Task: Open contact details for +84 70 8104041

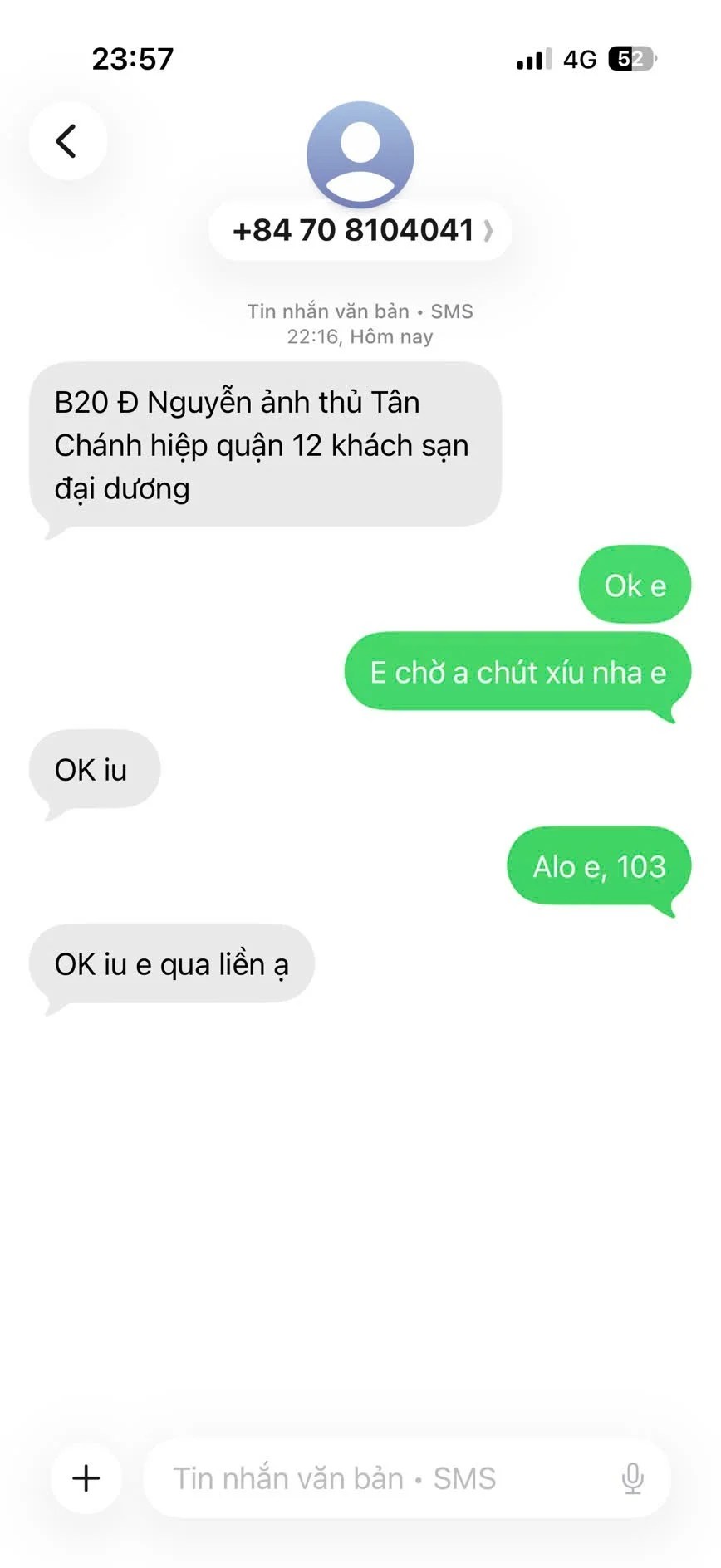Action: click(360, 231)
